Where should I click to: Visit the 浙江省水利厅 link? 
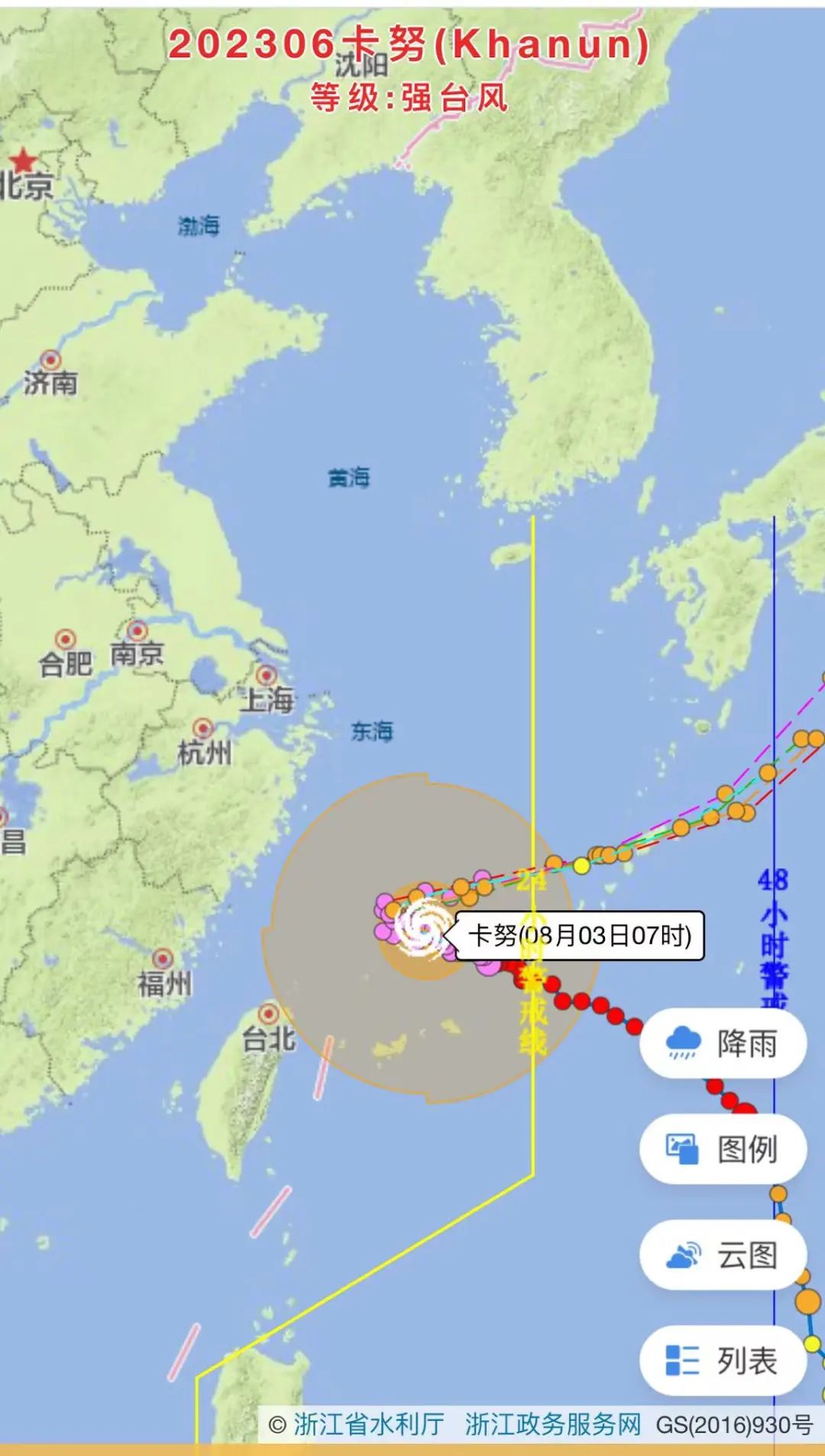point(368,1425)
